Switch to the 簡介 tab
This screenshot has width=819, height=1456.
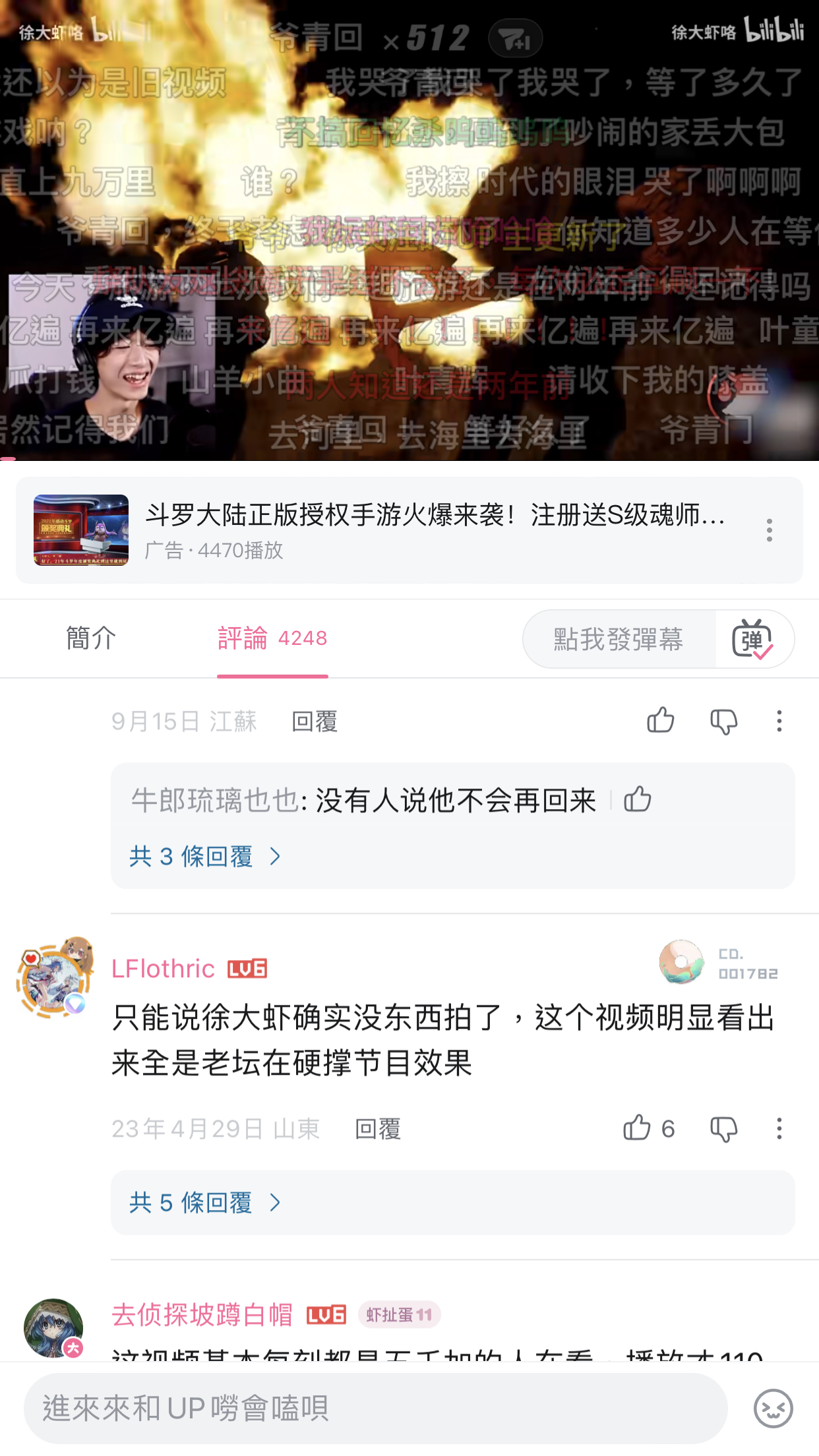pos(90,637)
